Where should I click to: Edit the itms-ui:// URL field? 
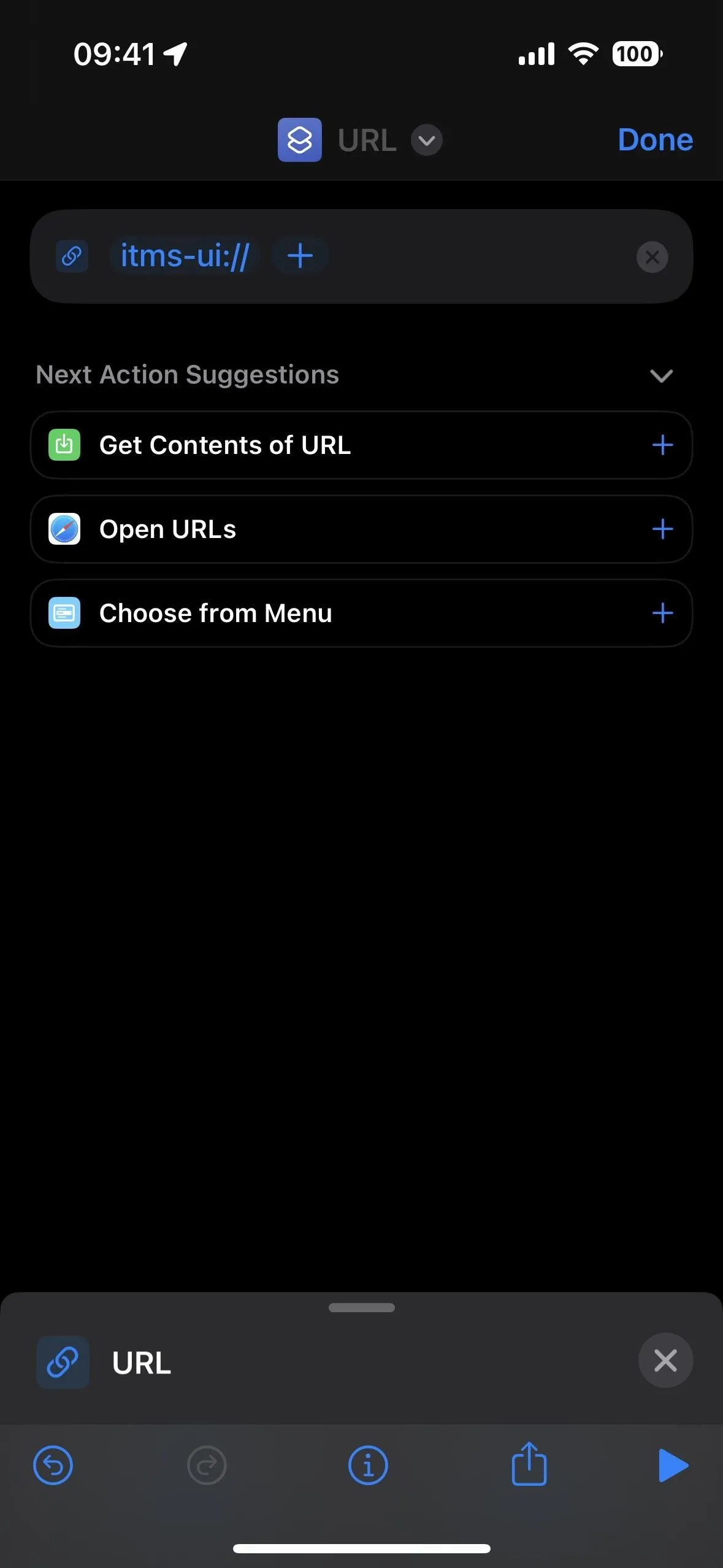point(185,256)
